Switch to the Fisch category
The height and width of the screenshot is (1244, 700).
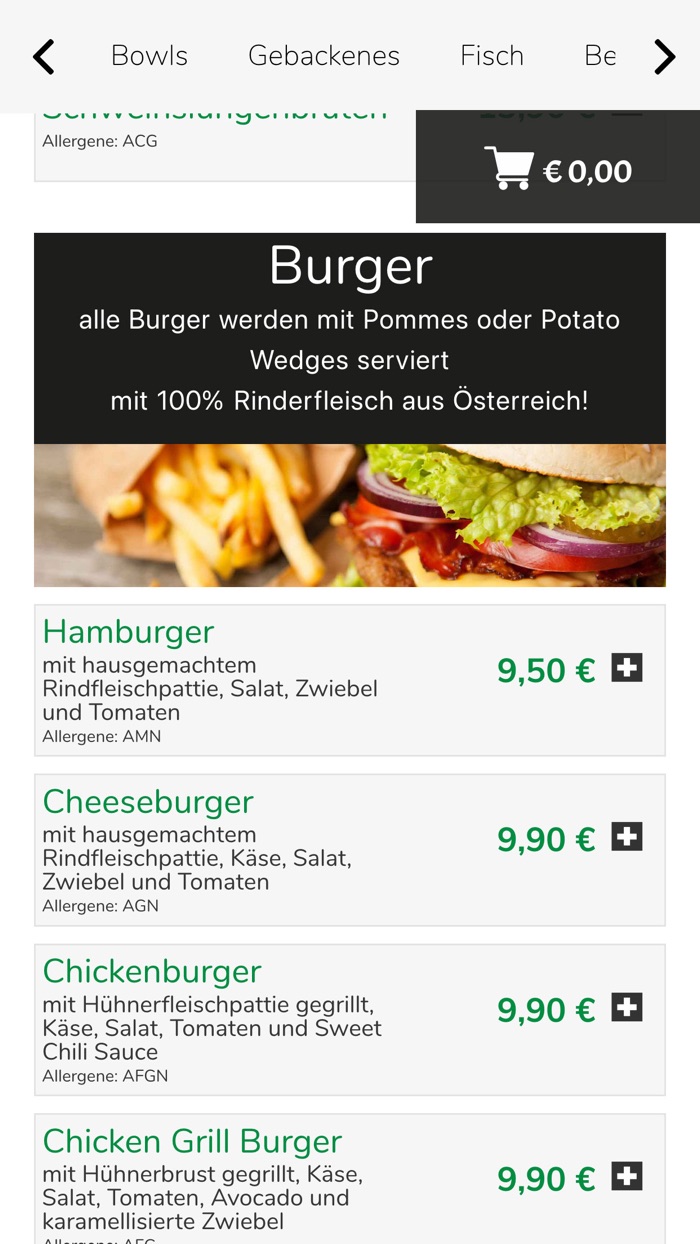point(491,56)
